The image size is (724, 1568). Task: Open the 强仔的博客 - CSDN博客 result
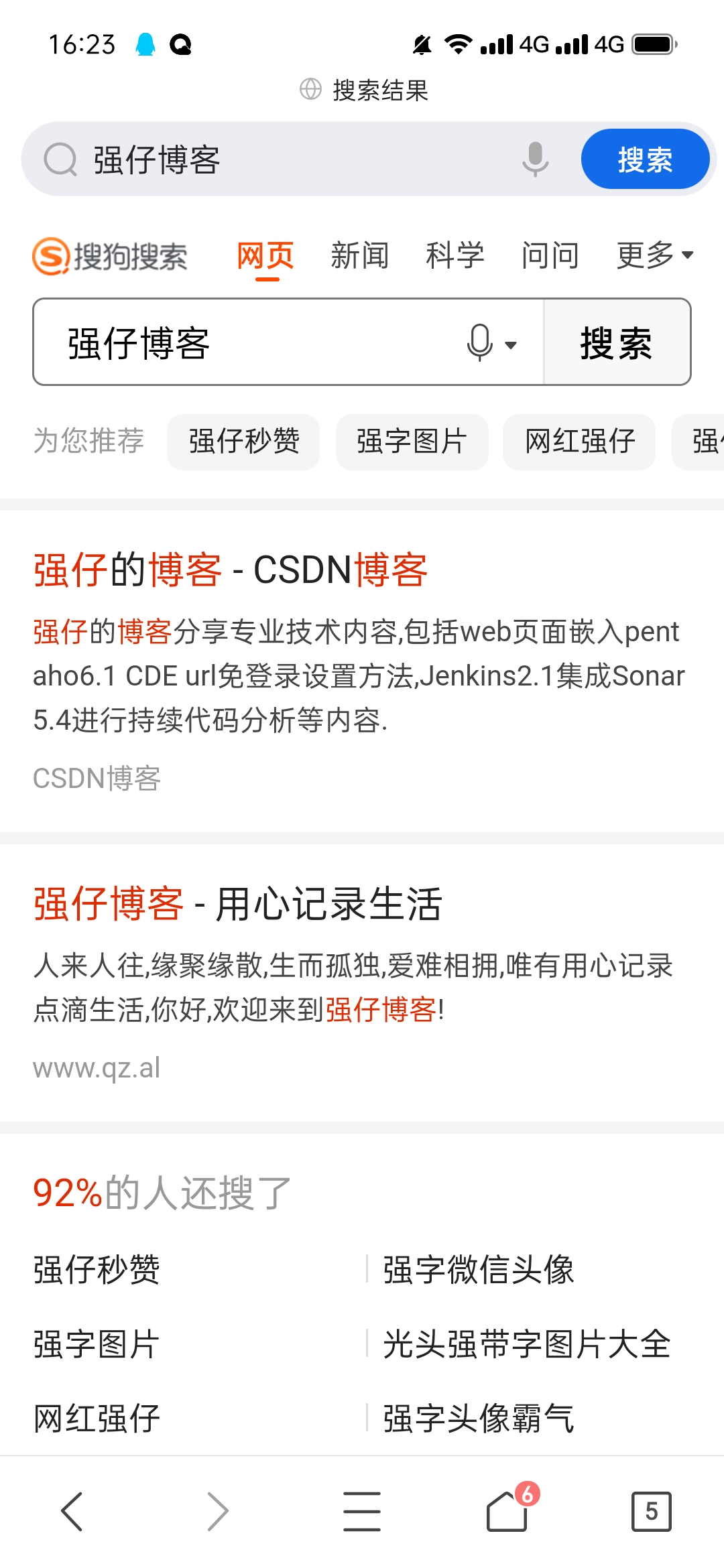tap(230, 570)
